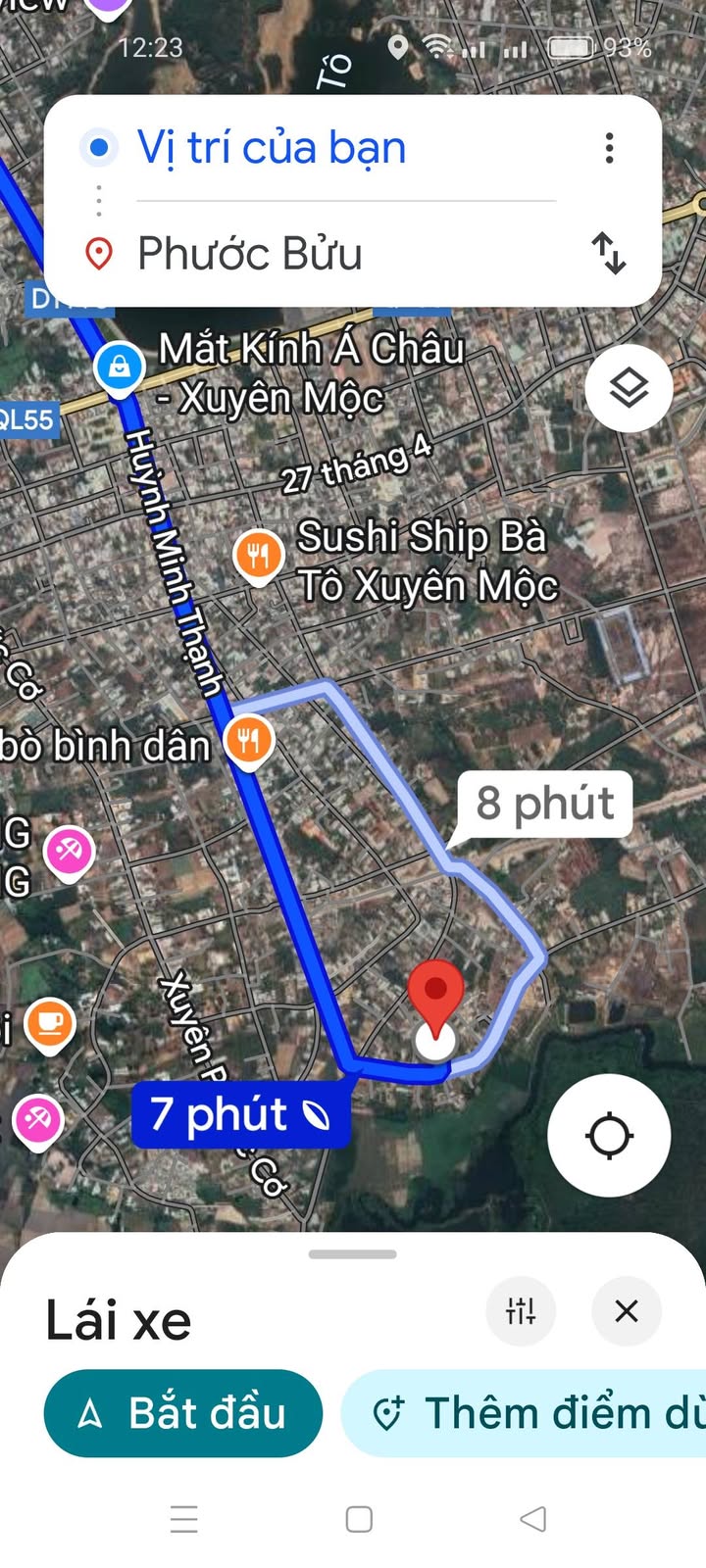Start navigation with Bắt đầu
Screen dimensions: 706x1568
click(183, 1413)
